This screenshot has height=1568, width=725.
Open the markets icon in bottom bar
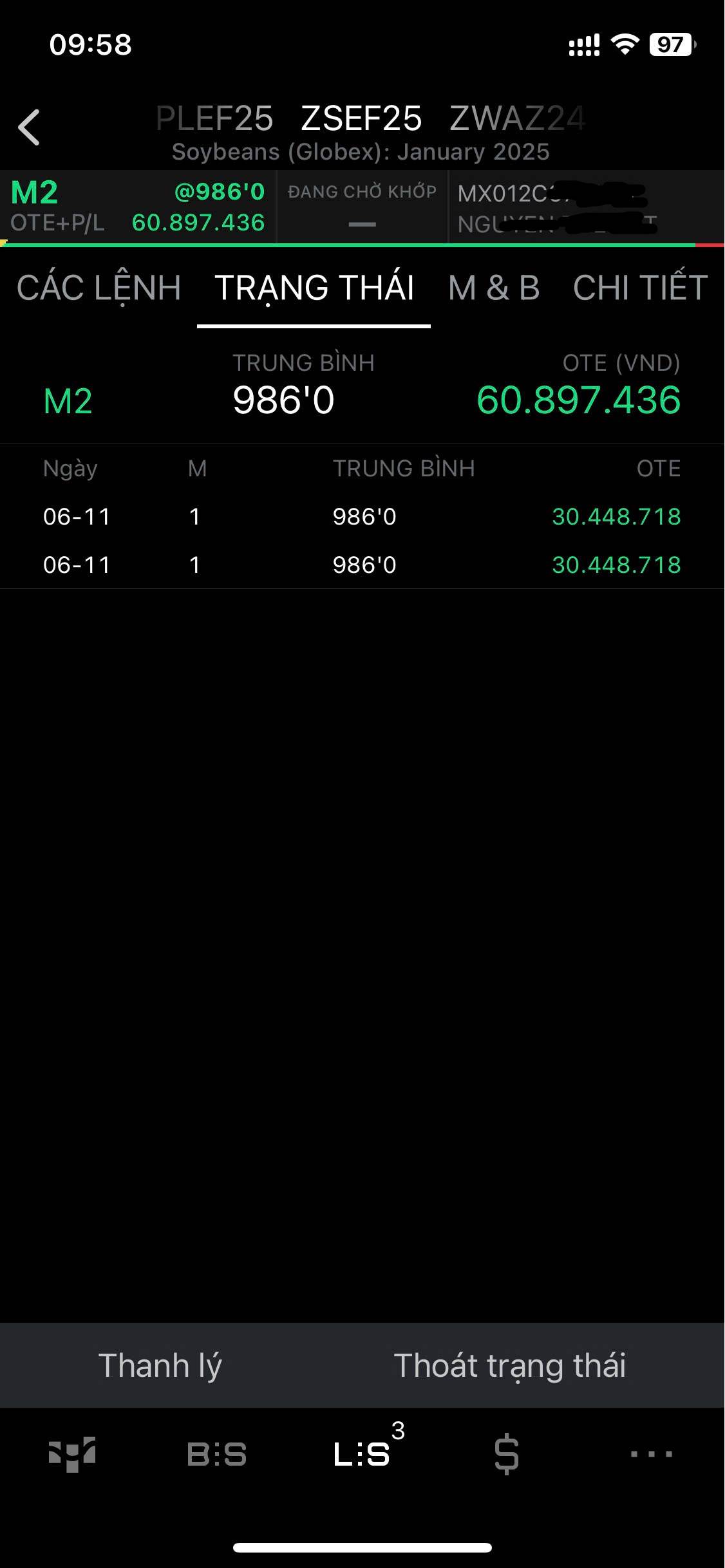72,1454
